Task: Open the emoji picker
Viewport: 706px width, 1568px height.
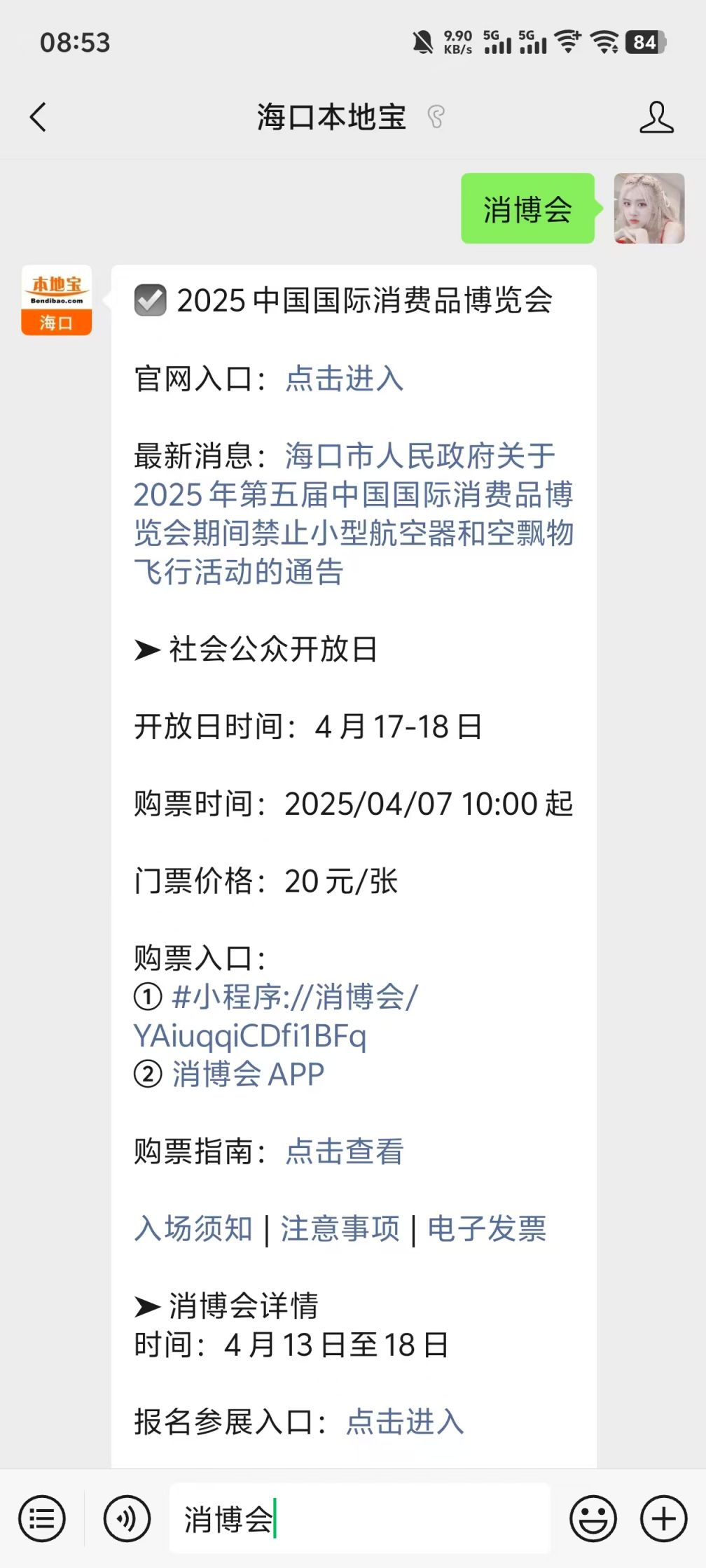Action: click(593, 1519)
